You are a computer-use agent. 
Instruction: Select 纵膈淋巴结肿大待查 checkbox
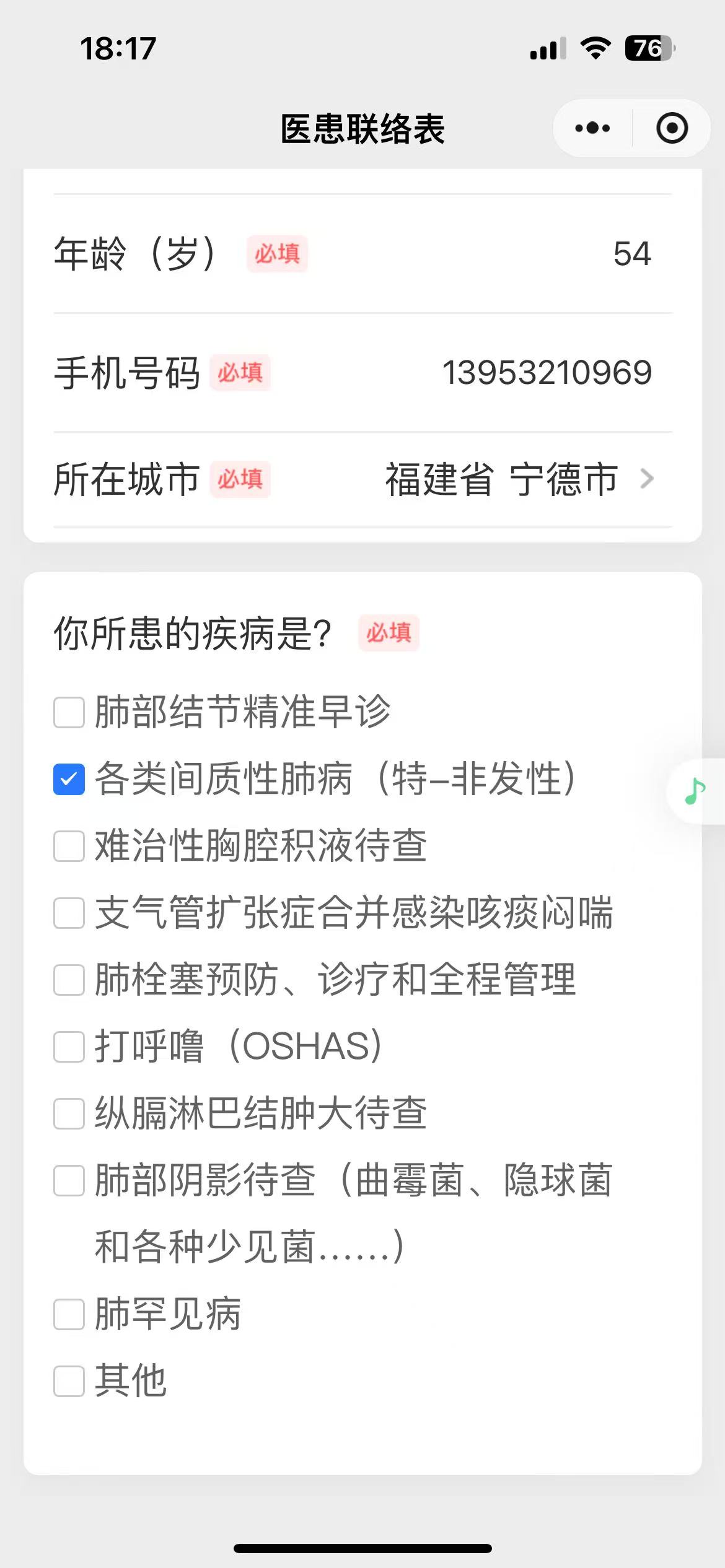click(x=69, y=1113)
